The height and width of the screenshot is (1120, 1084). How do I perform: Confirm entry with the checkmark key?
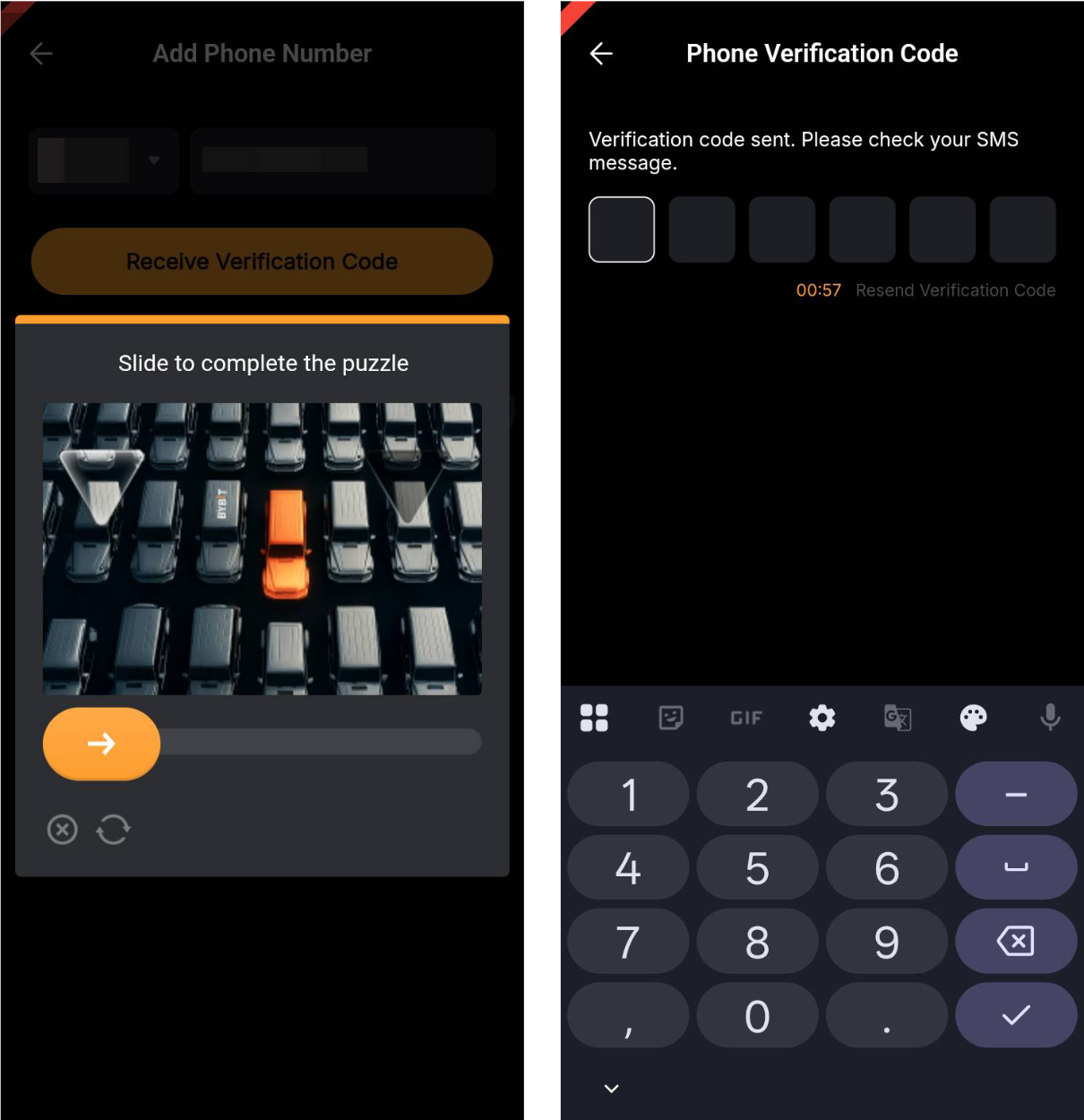(x=1015, y=1015)
